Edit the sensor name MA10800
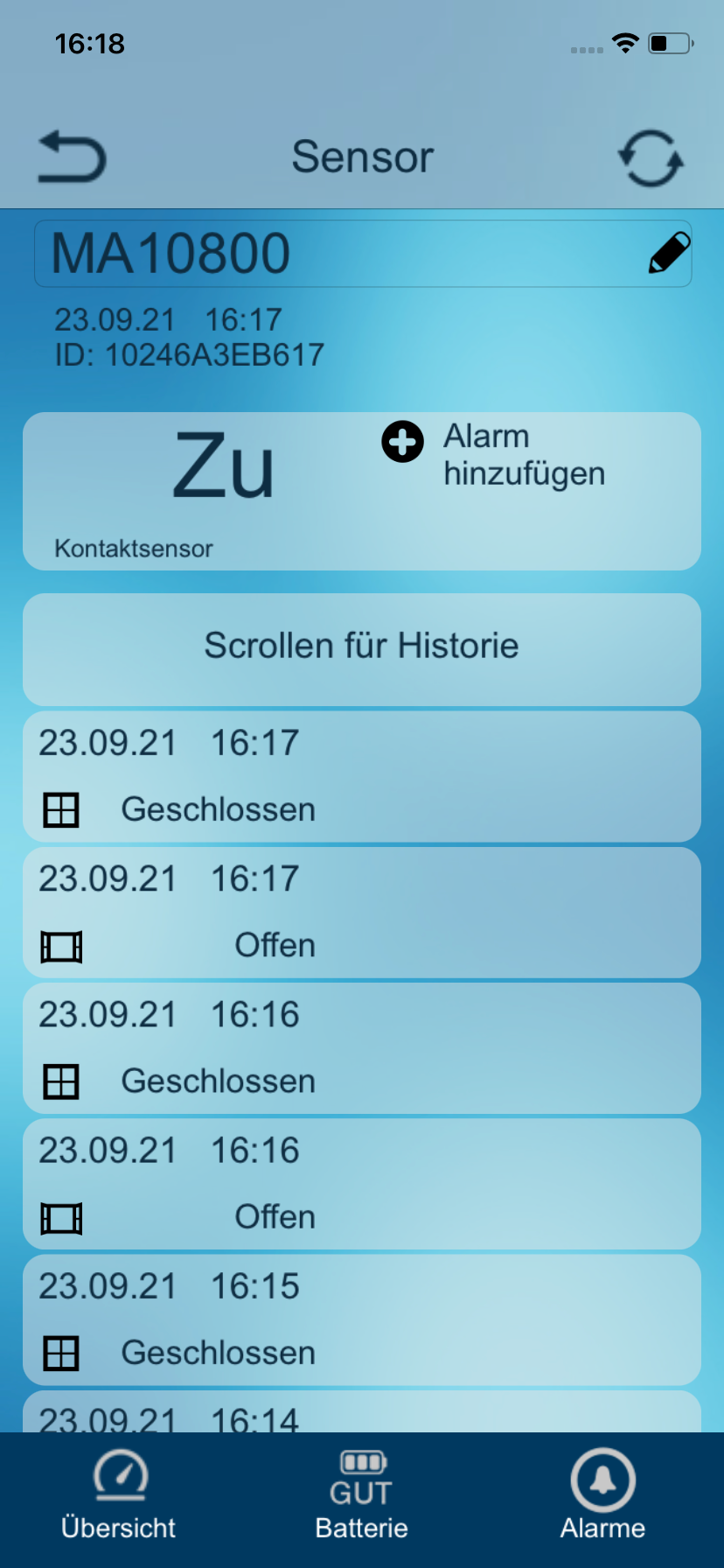This screenshot has height=1568, width=724. (669, 254)
